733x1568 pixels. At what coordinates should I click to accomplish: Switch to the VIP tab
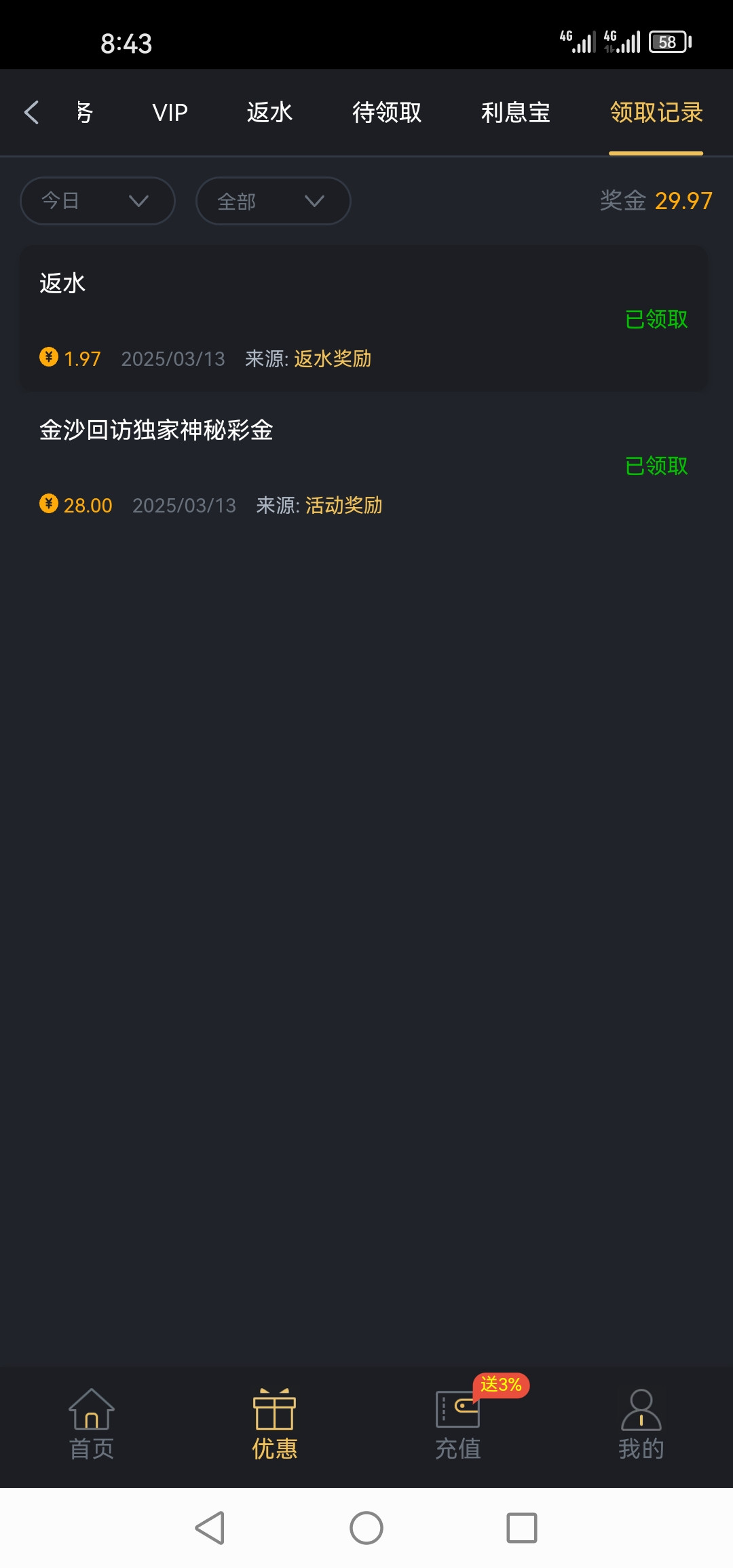tap(170, 113)
